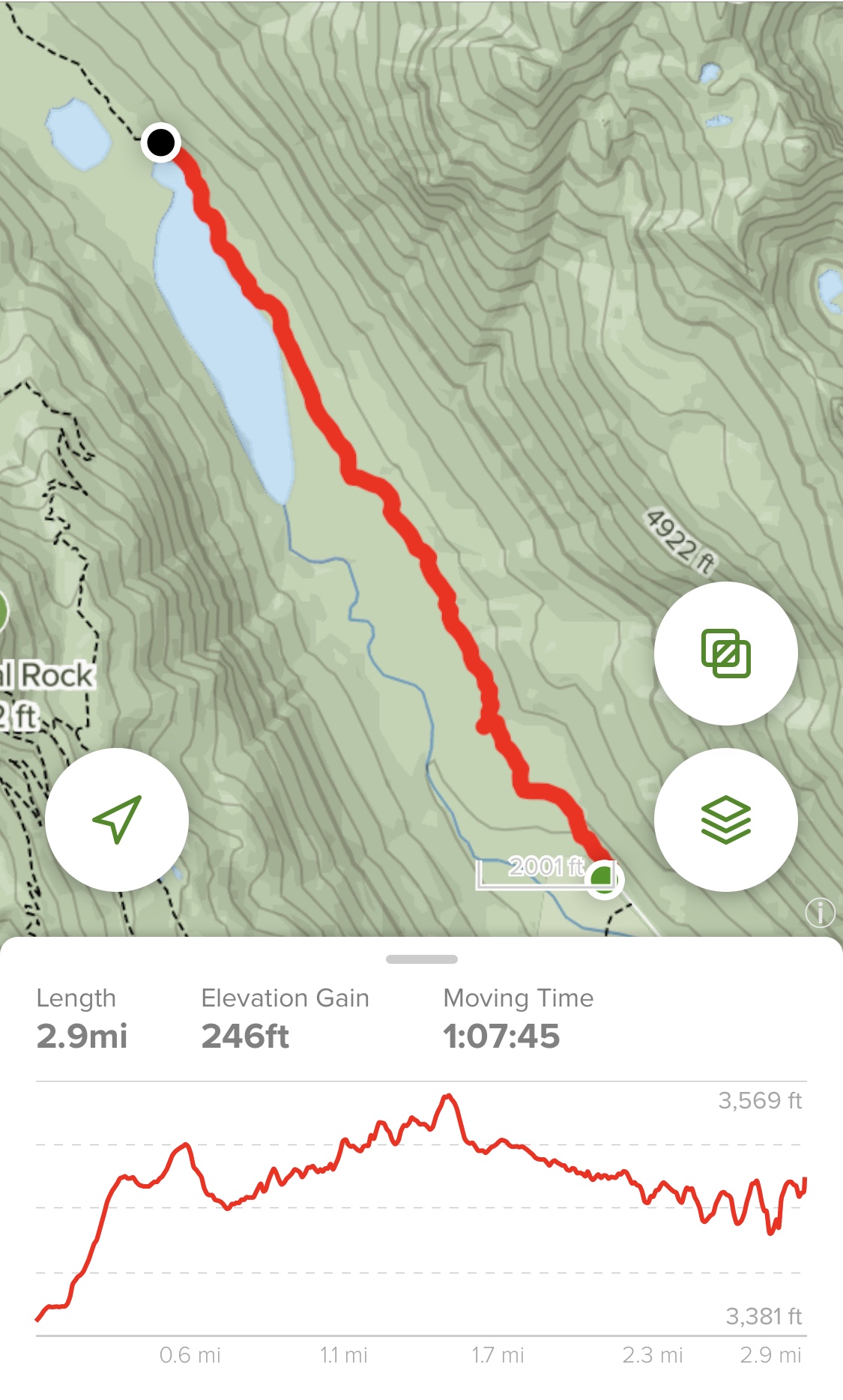Center map on current location
Viewport: 843px width, 1400px height.
(x=117, y=819)
